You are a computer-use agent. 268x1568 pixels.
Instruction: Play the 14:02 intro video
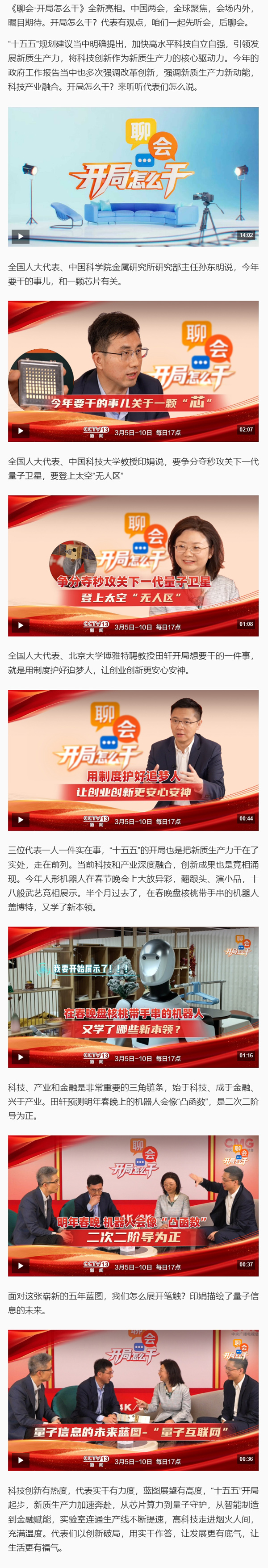pos(20,236)
